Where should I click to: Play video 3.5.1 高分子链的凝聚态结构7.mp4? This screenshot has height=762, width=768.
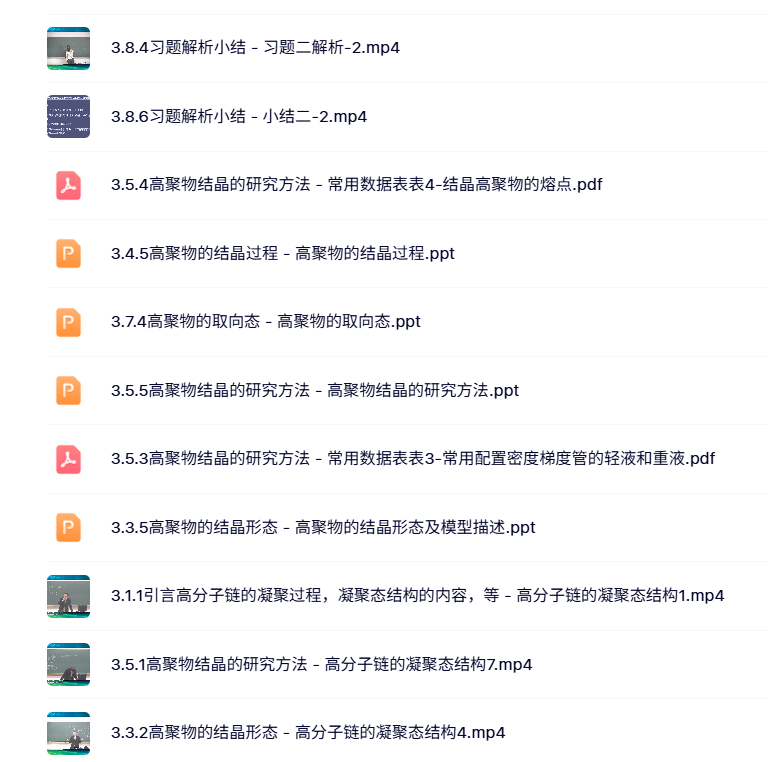(320, 664)
